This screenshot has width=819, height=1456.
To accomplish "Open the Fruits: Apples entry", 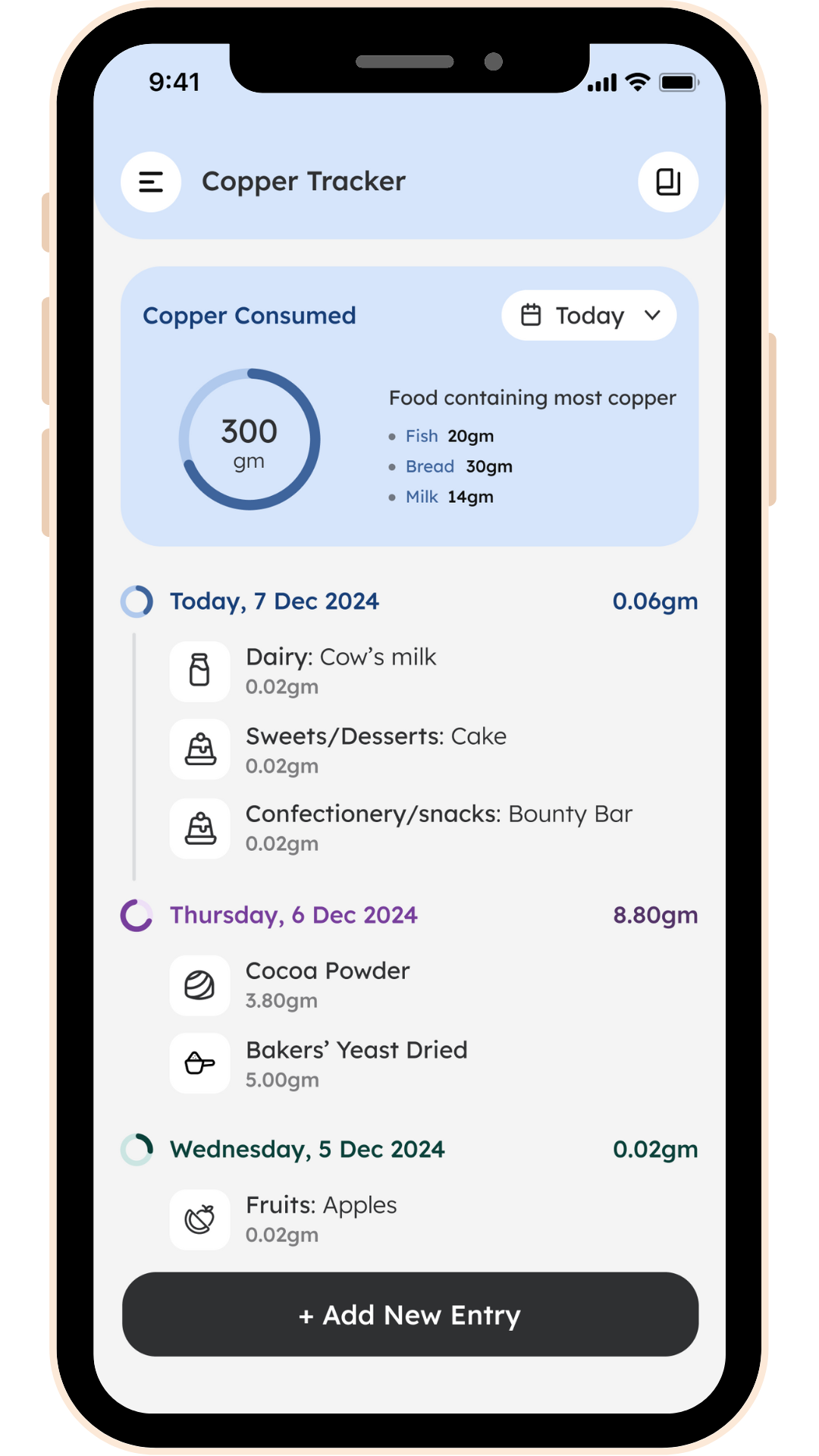I will point(321,1219).
